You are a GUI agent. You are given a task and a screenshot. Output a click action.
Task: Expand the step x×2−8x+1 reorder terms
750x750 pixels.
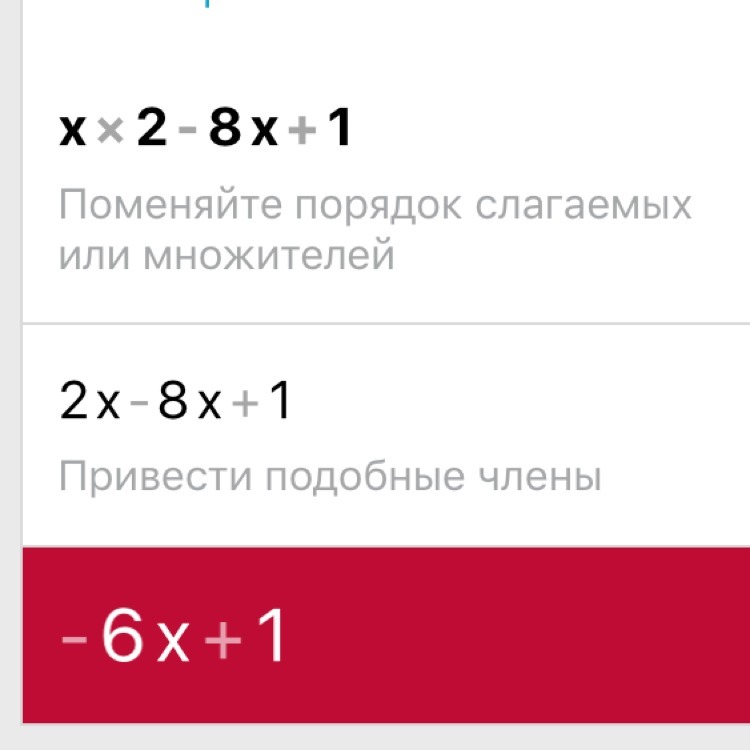[385, 190]
